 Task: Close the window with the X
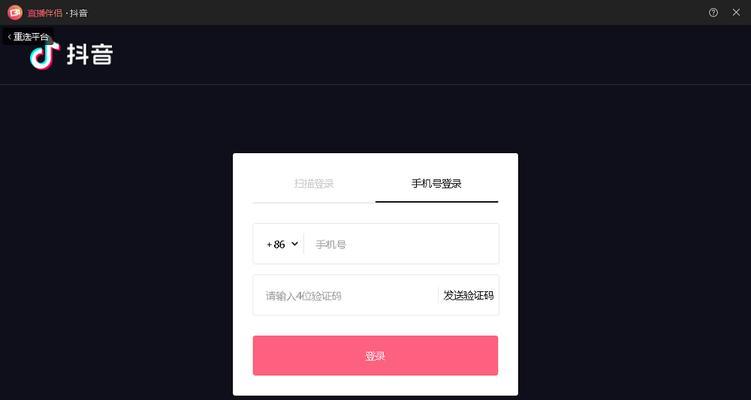point(737,12)
